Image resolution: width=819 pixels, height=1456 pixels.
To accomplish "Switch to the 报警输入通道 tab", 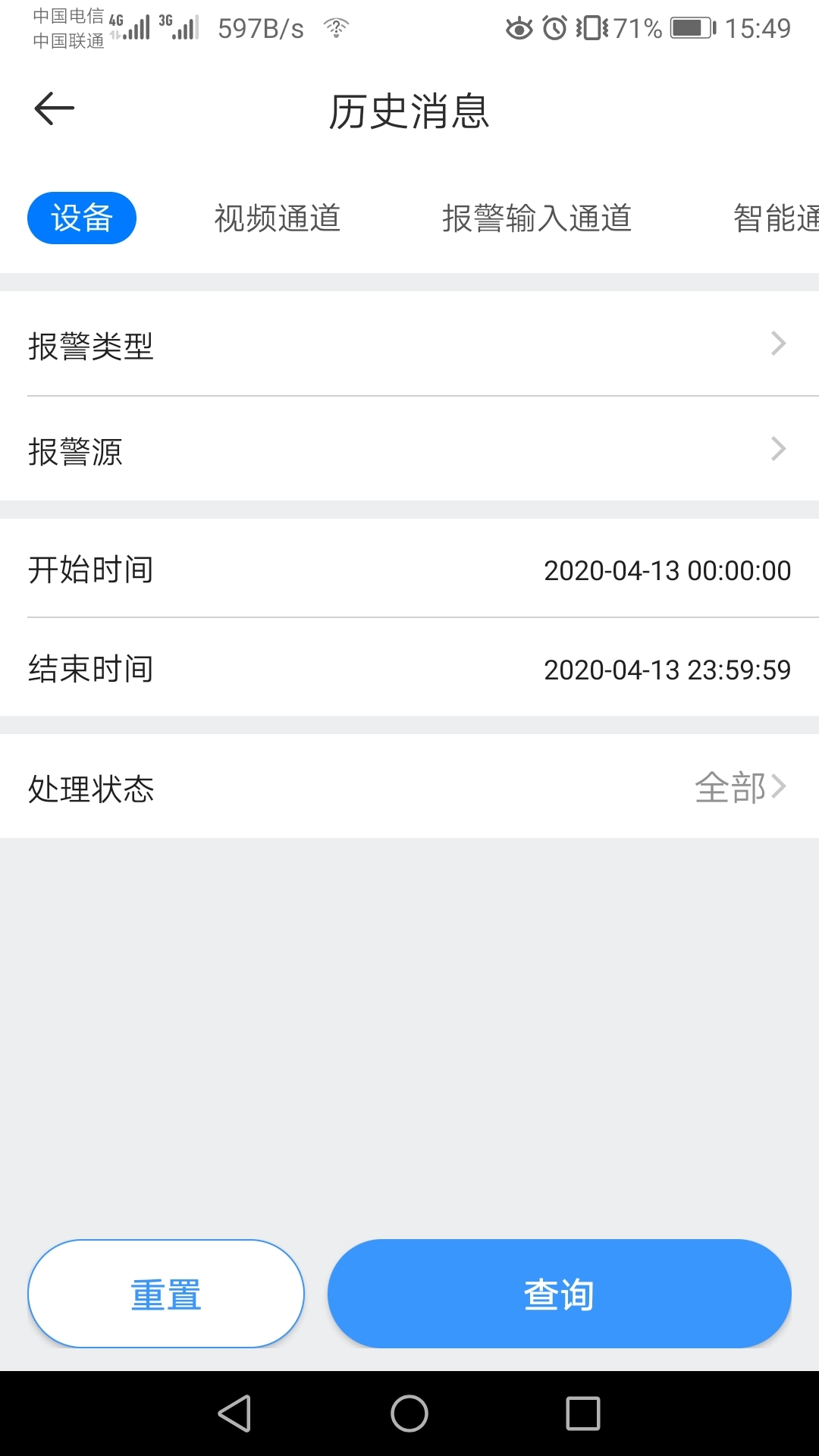I will 537,218.
